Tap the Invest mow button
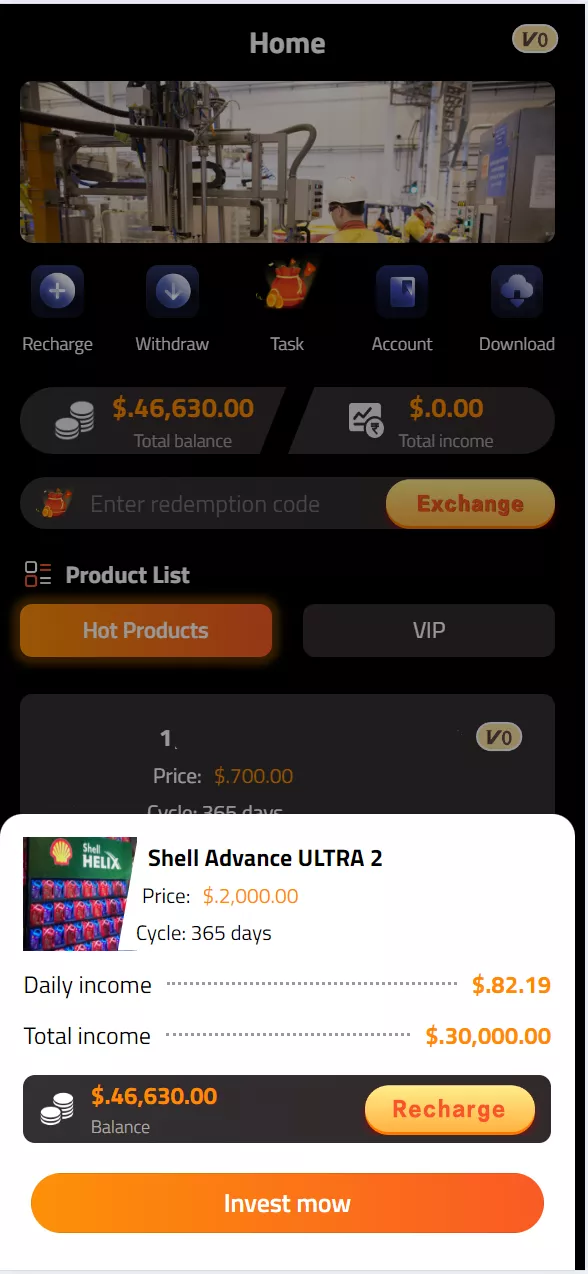Screen dimensions: 588x1274 [x=287, y=1203]
